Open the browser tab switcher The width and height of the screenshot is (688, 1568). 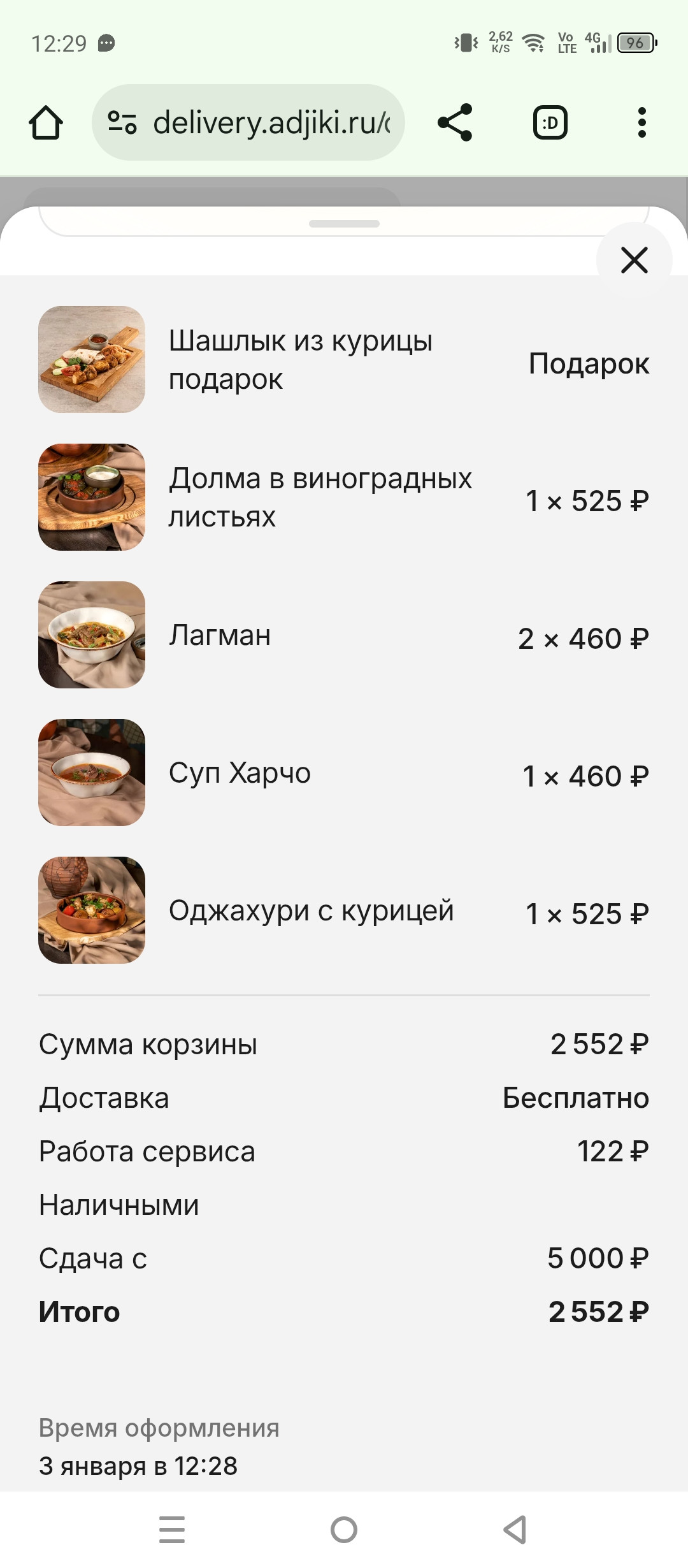pos(550,122)
